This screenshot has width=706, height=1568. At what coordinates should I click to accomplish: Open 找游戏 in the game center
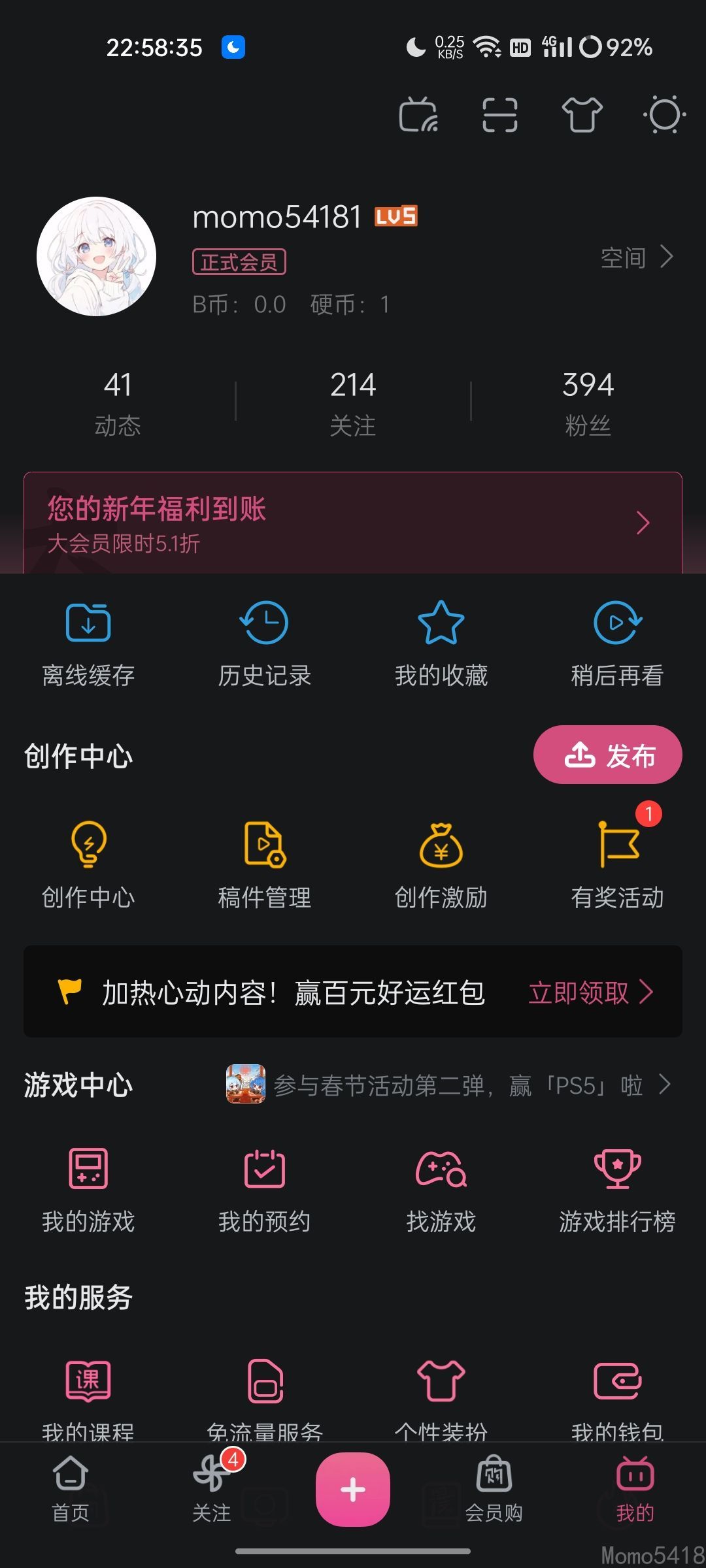click(441, 1189)
